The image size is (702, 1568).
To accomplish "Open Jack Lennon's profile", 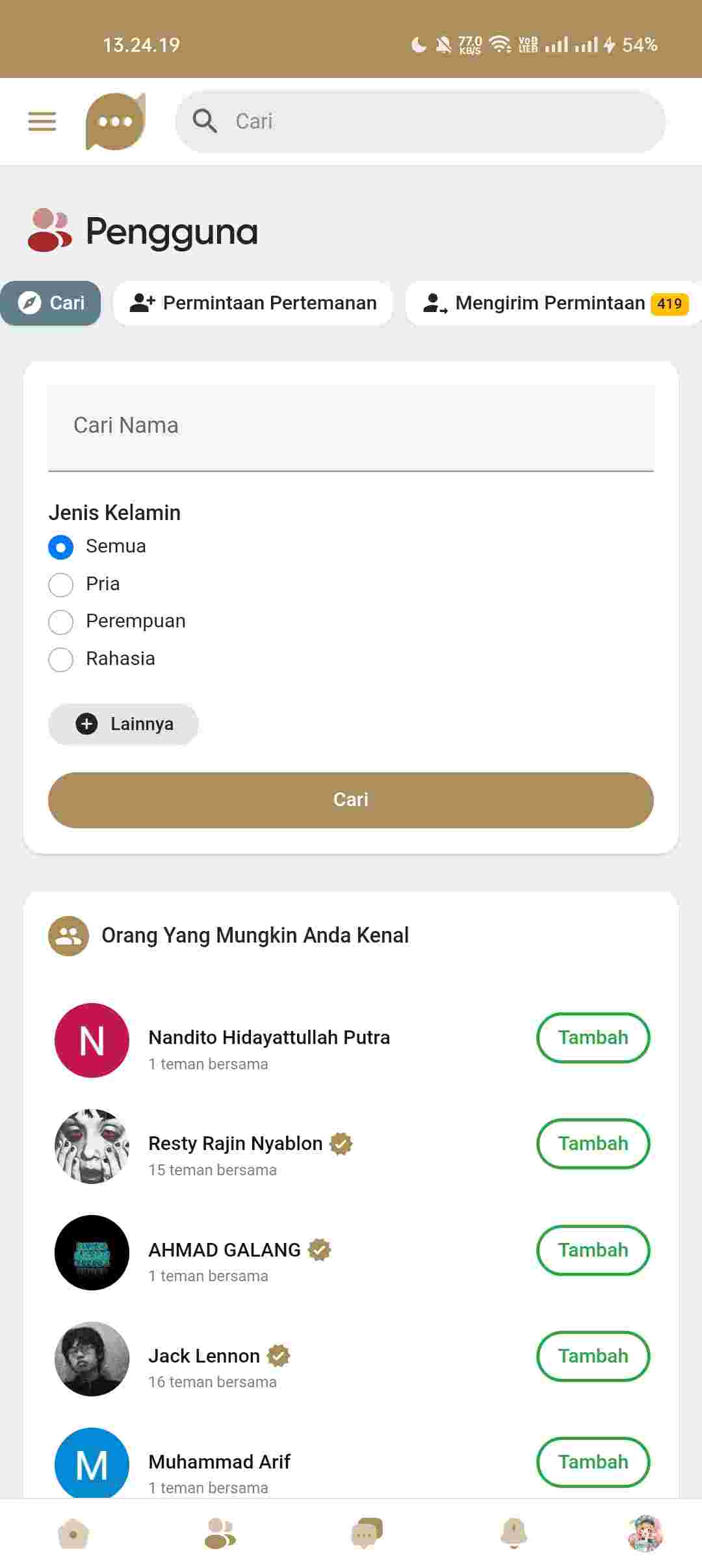I will [x=204, y=1356].
